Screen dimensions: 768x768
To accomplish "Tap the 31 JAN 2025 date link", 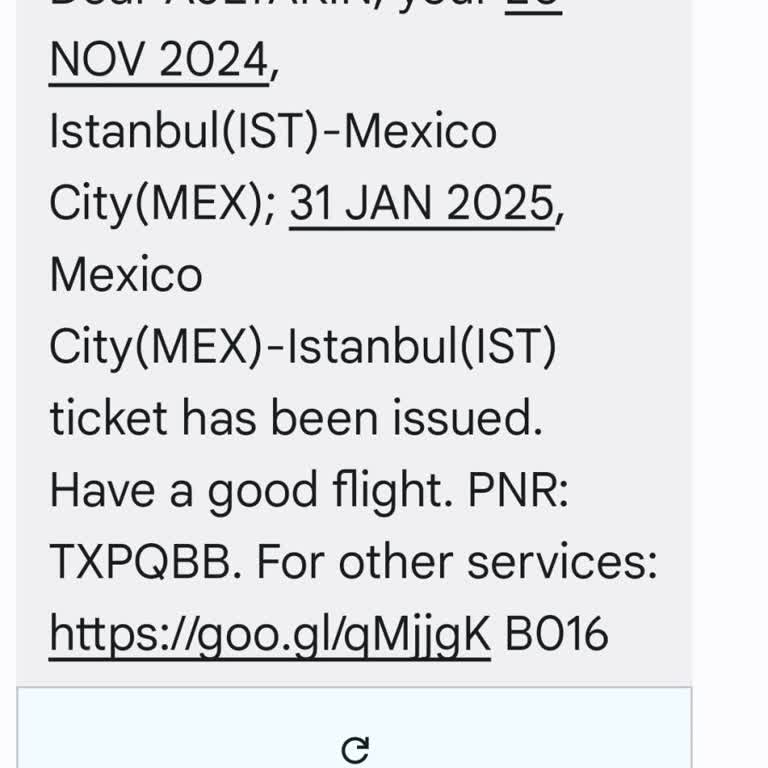I will (x=421, y=204).
